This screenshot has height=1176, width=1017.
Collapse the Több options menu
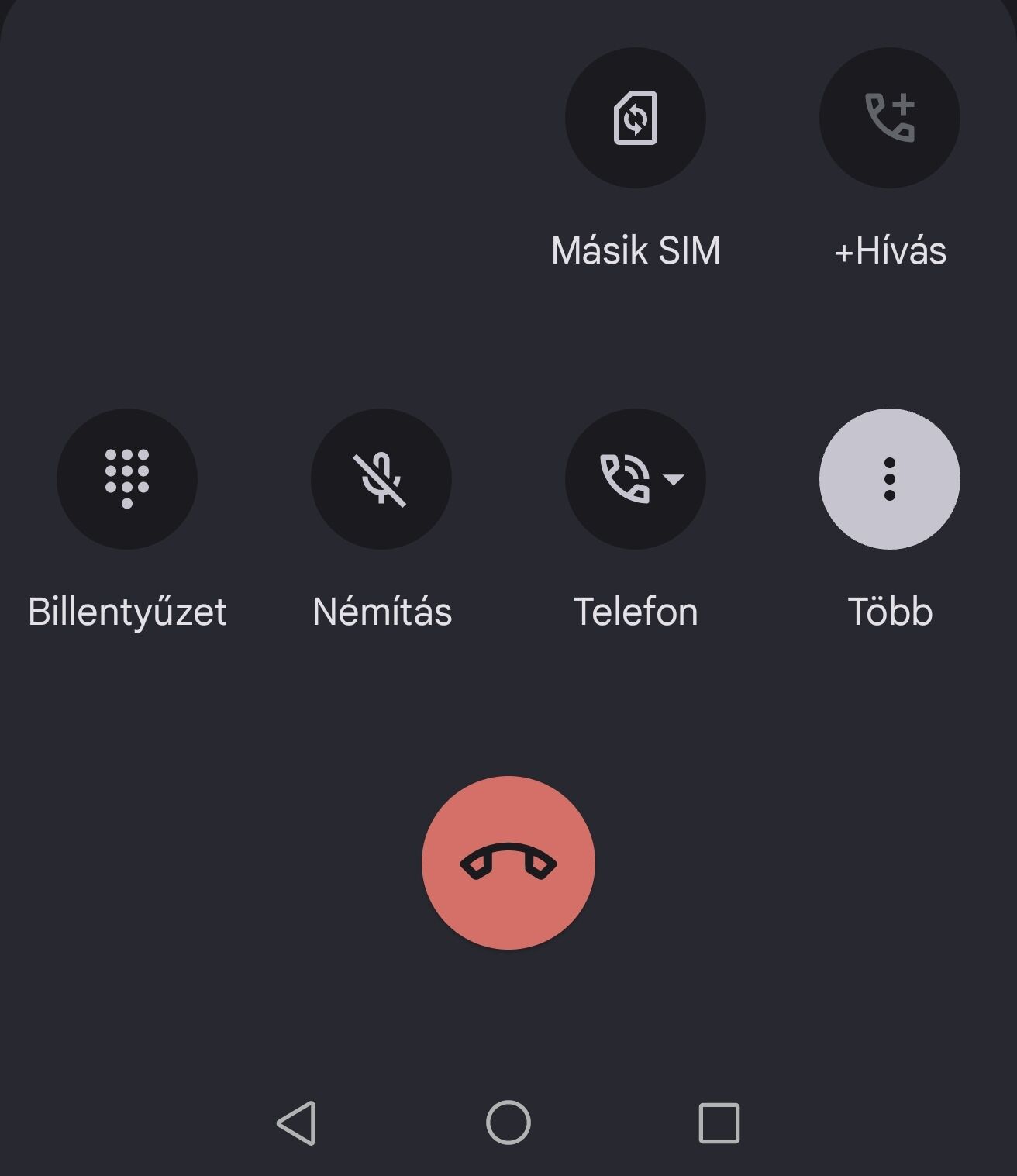tap(889, 479)
